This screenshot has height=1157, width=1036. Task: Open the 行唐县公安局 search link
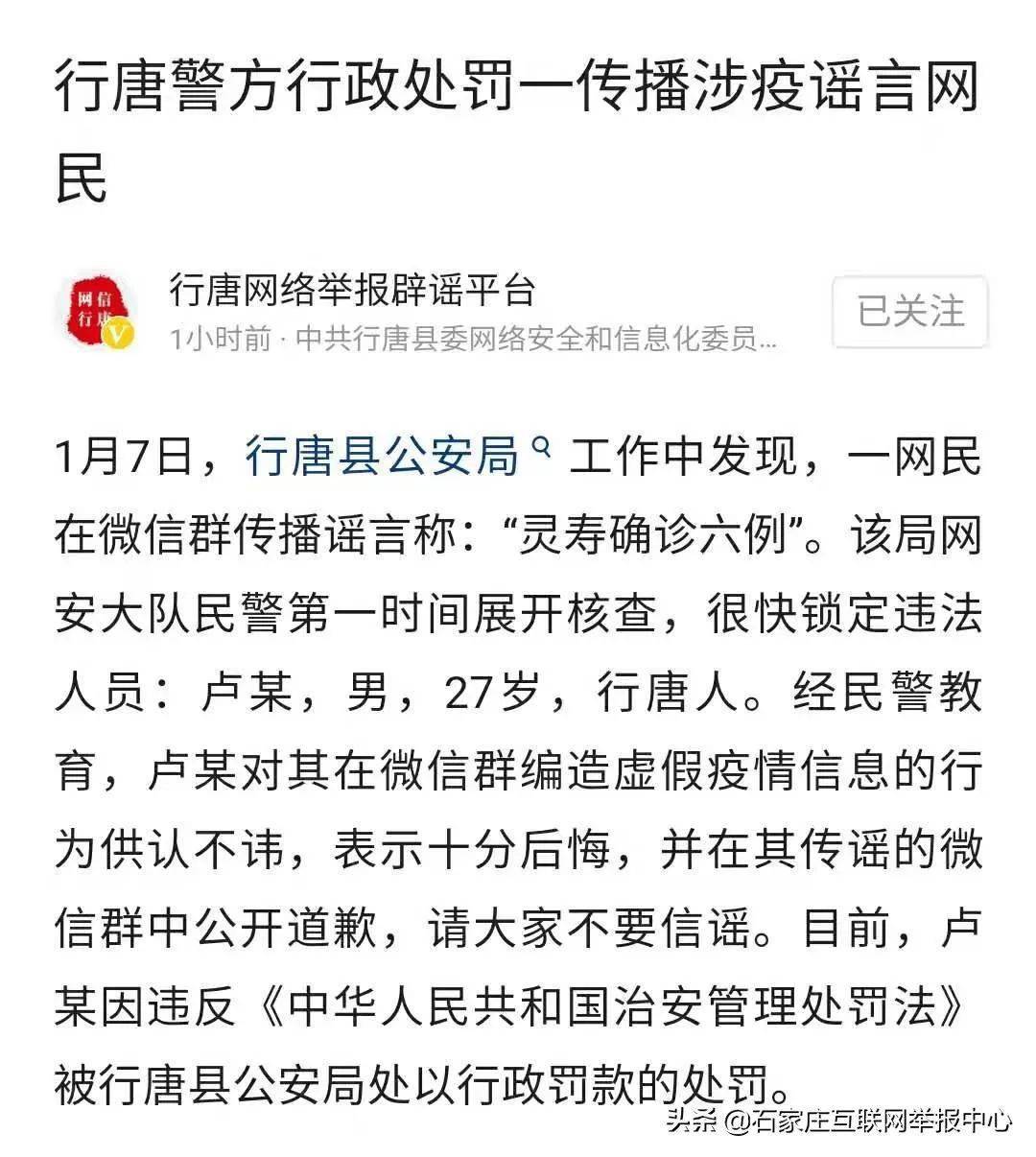[382, 457]
